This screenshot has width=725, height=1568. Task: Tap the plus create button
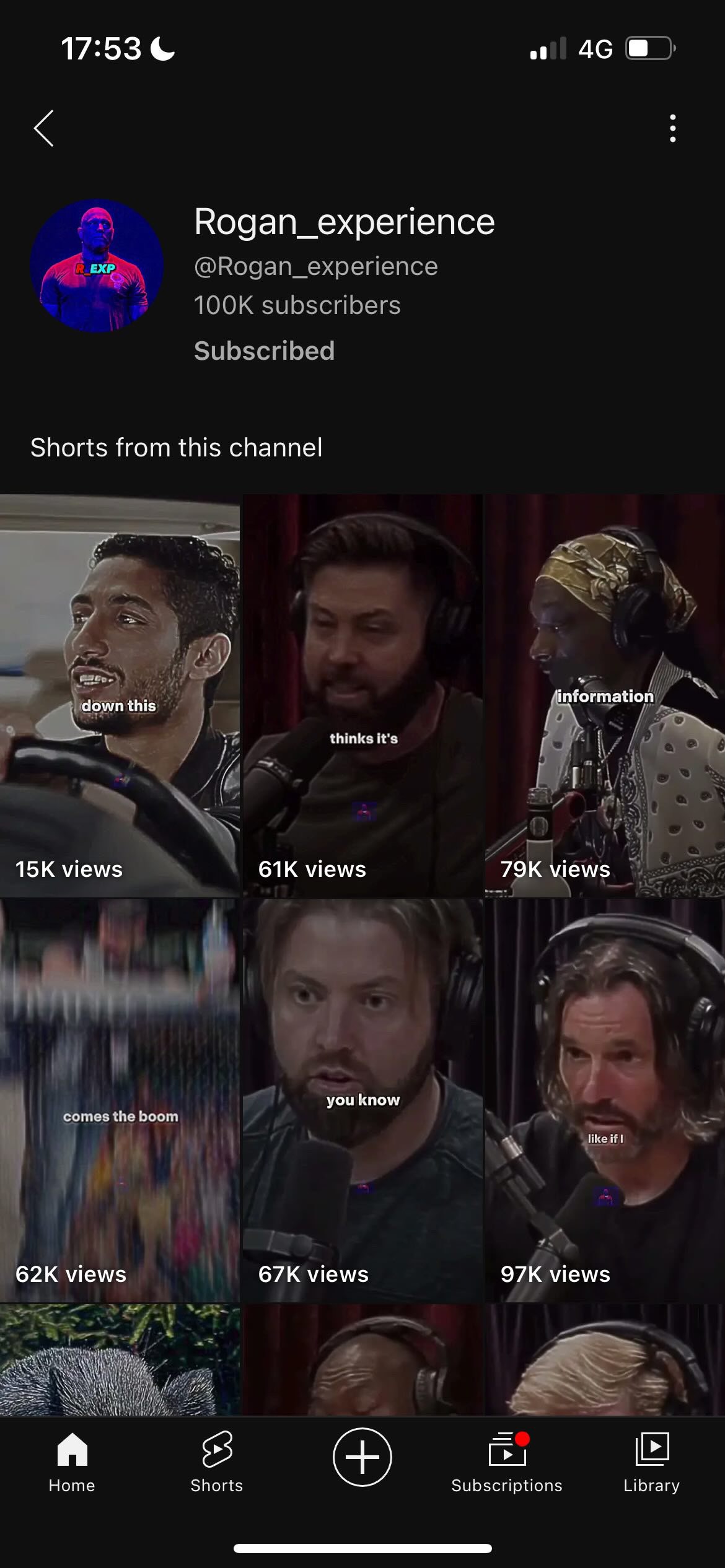click(362, 1457)
